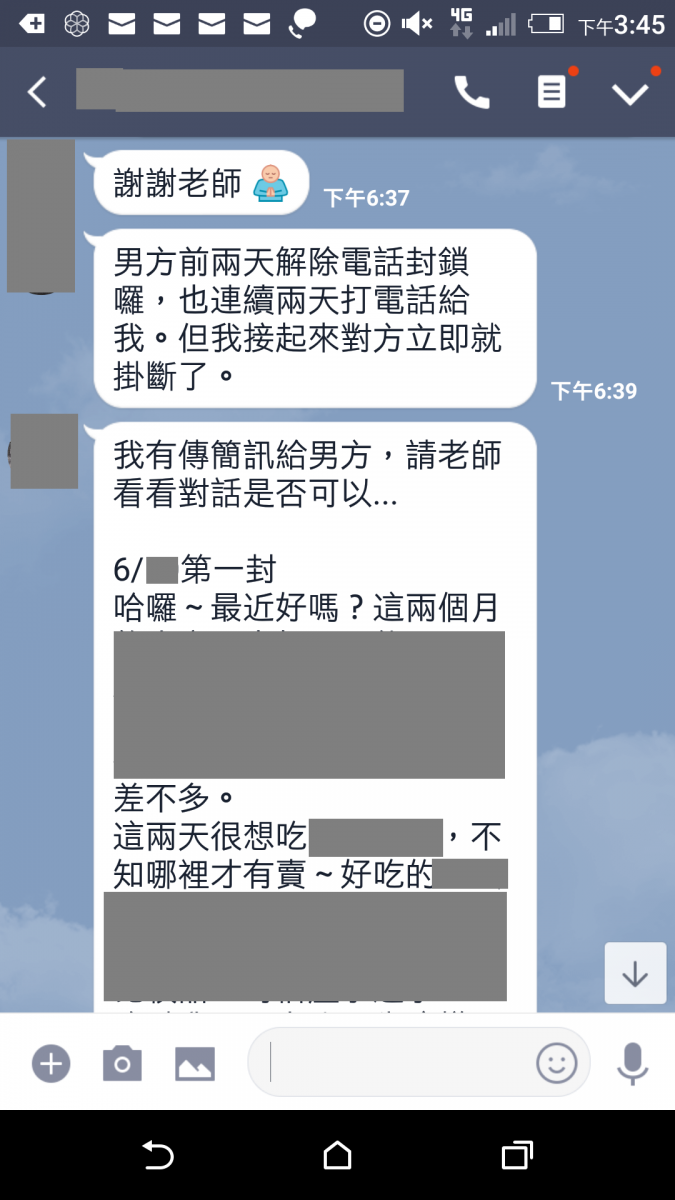Record a voice message with the microphone
The image size is (675, 1200).
pos(632,1063)
